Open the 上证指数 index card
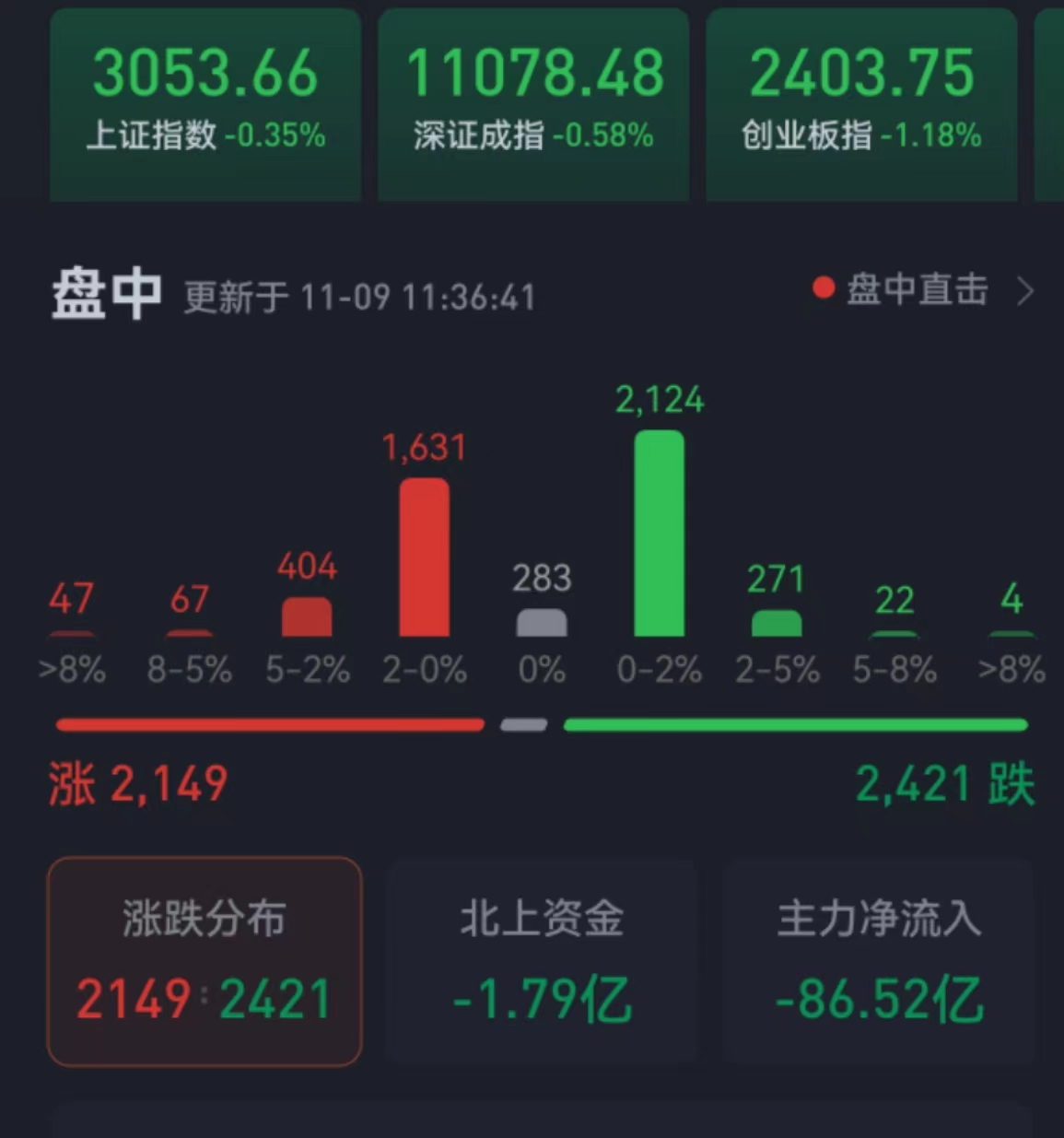The width and height of the screenshot is (1064, 1138). [205, 103]
